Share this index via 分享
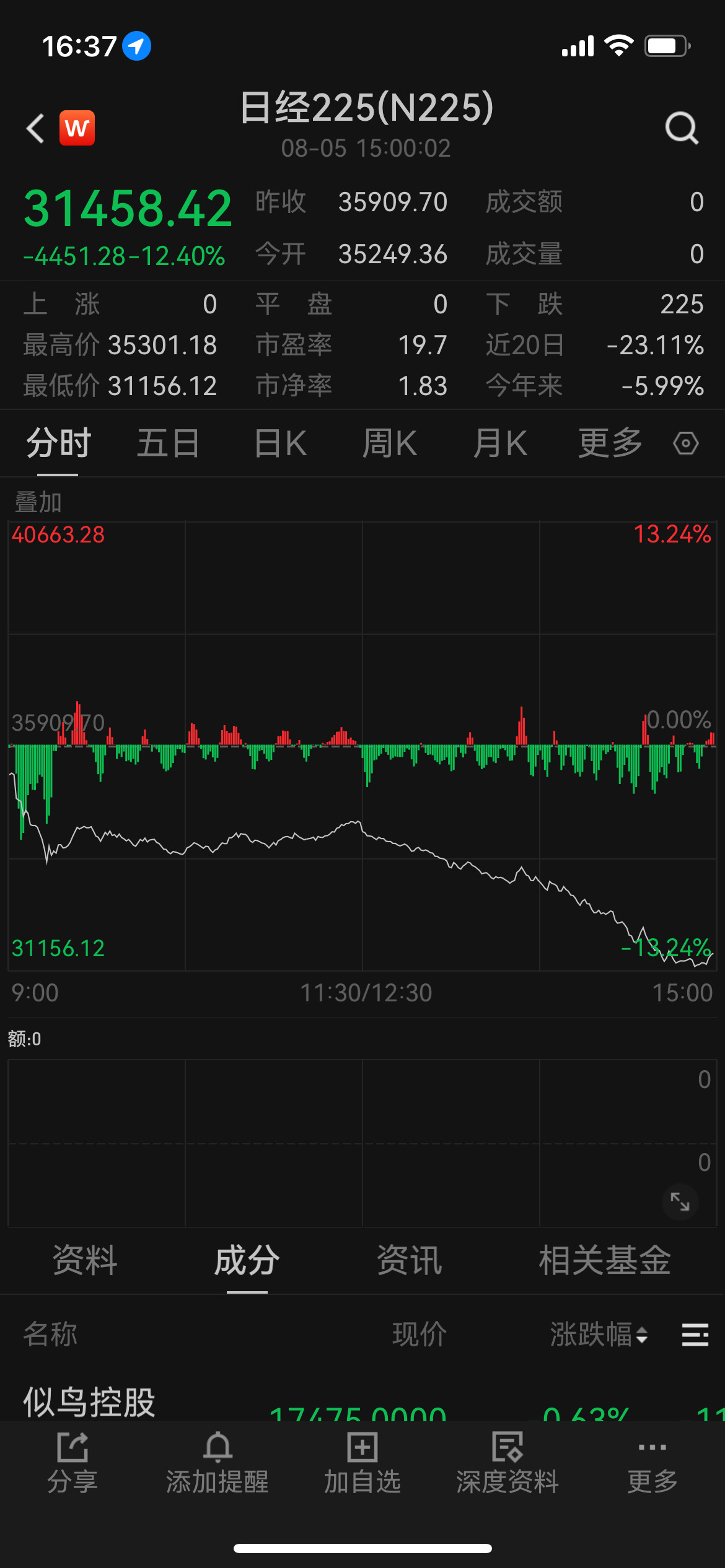Screen dimensions: 725x1568 click(72, 1463)
